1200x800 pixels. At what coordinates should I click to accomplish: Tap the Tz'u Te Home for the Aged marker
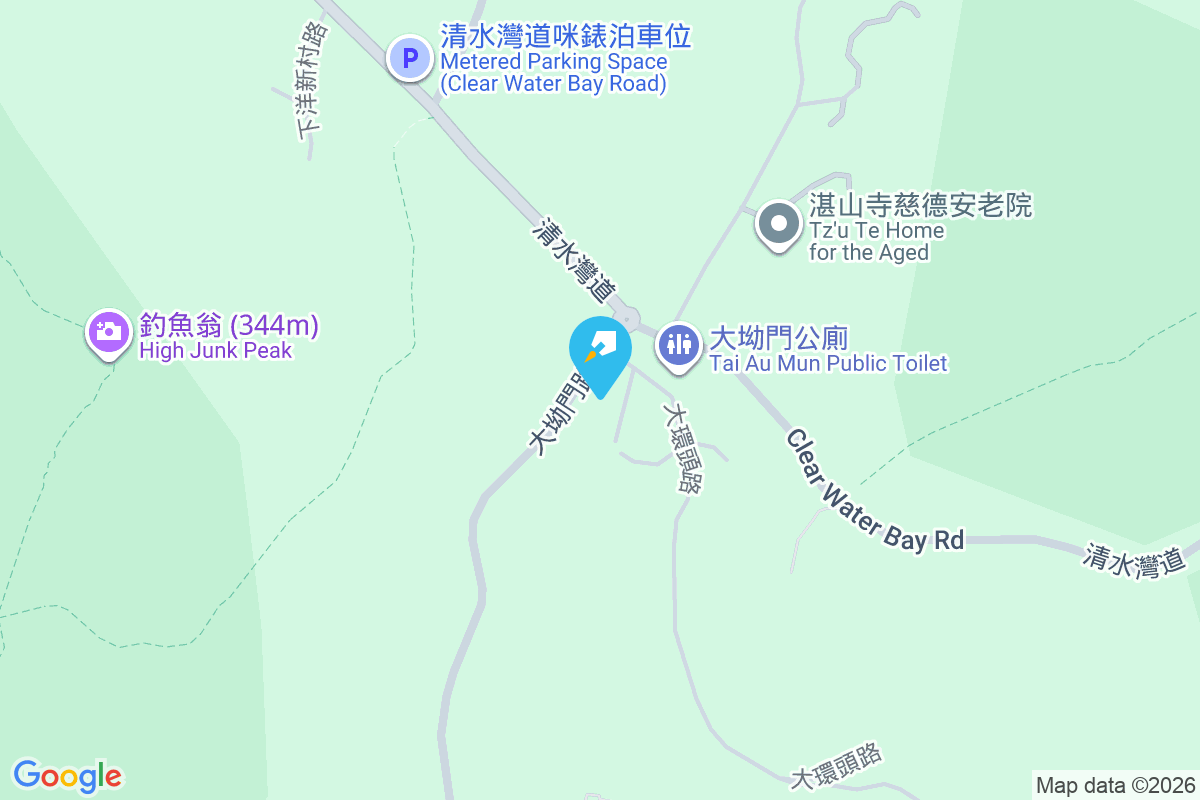tap(778, 225)
